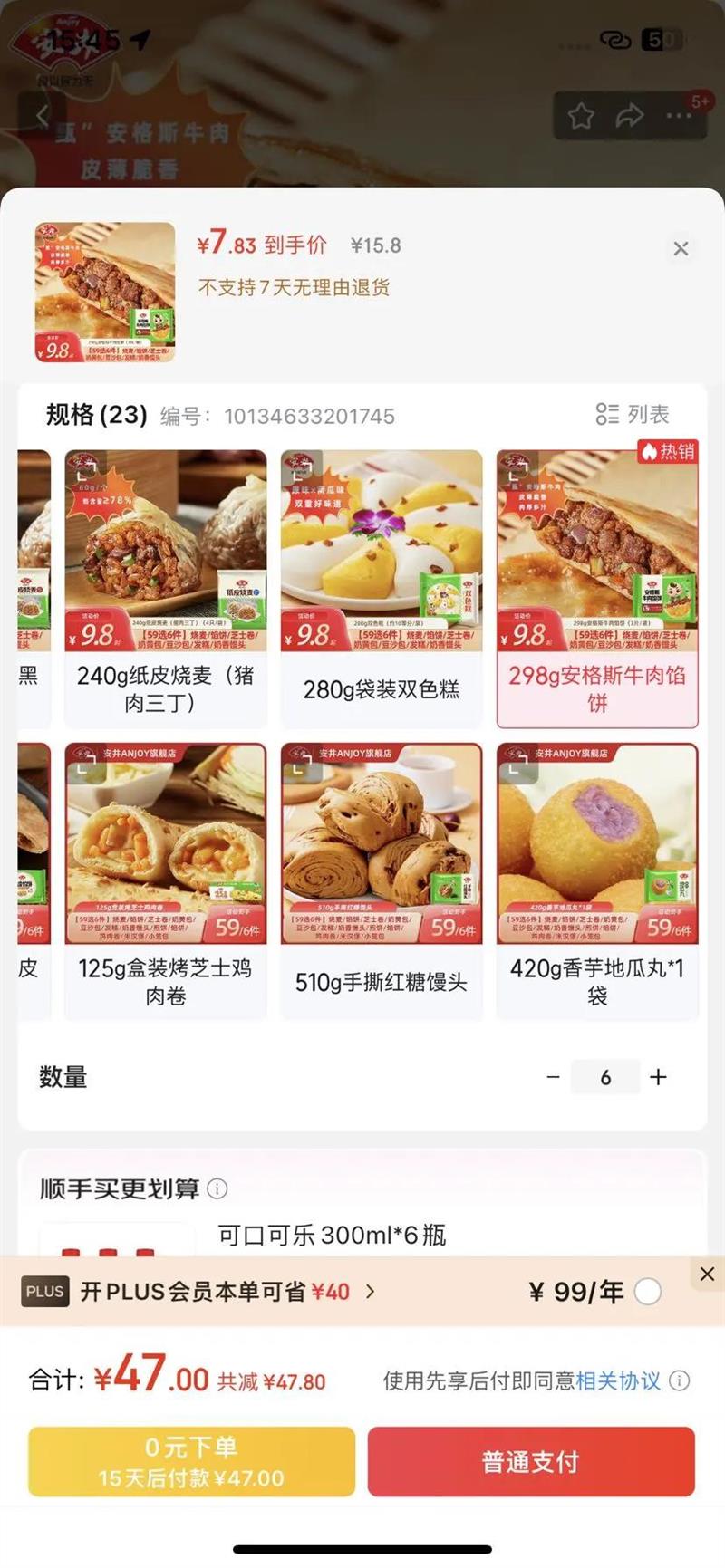Screen dimensions: 725x1568
Task: Increase the quantity with plus
Action: [659, 1077]
